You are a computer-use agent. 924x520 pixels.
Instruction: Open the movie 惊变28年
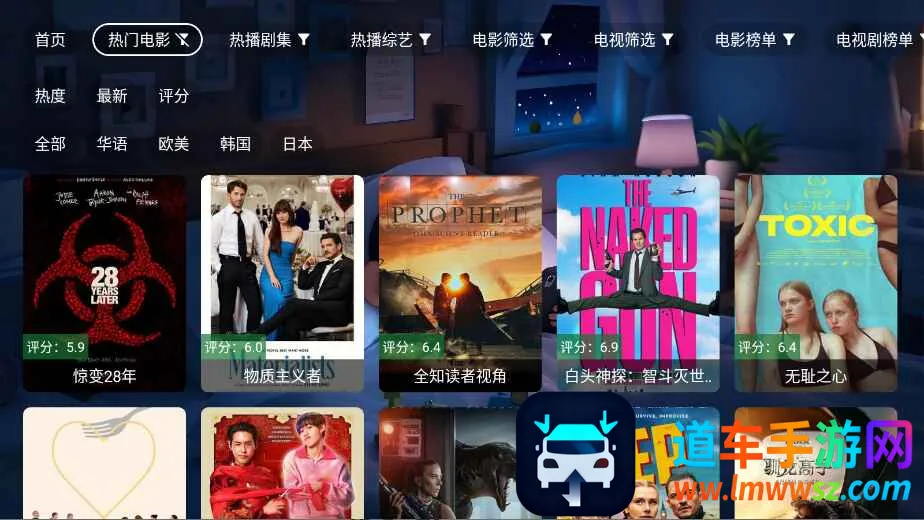[x=105, y=283]
